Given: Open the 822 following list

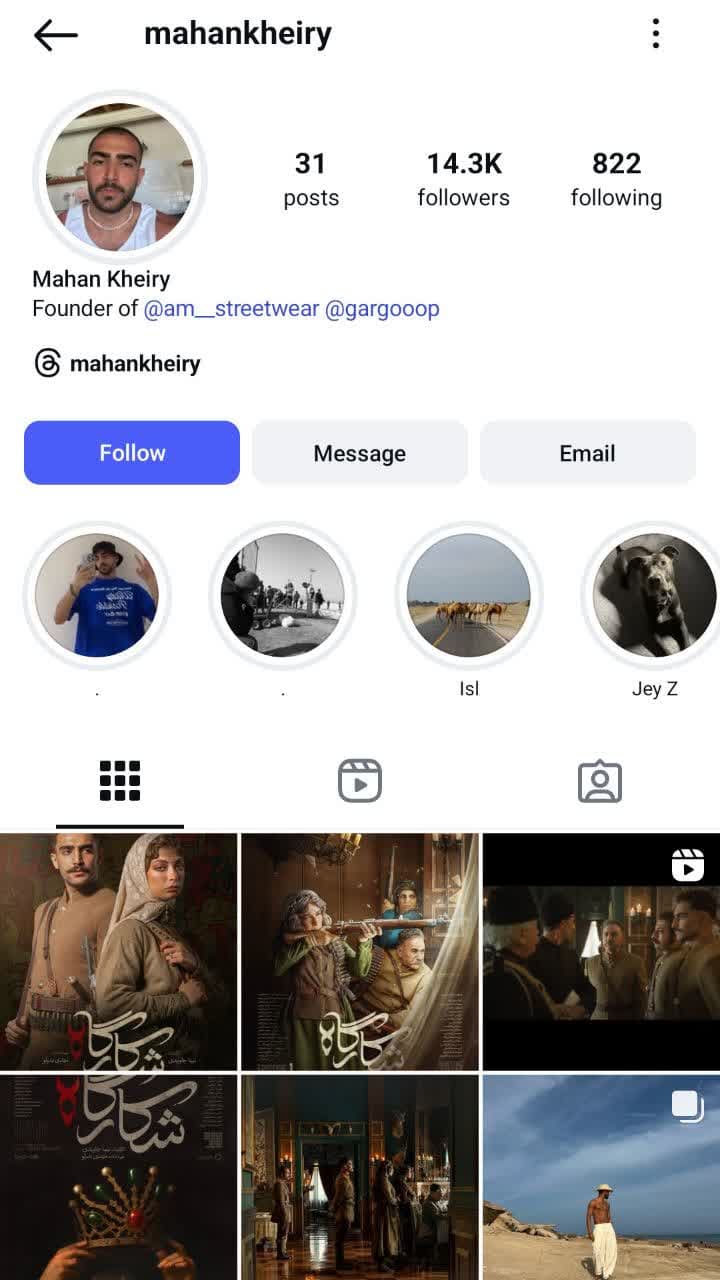Looking at the screenshot, I should pyautogui.click(x=616, y=179).
